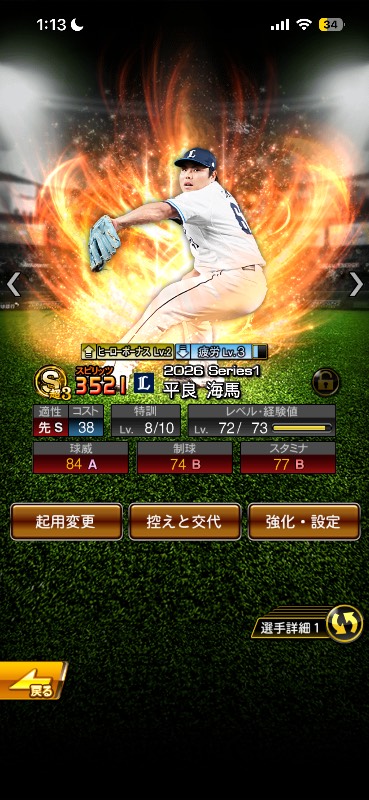Screen dimensions: 369x800
Task: Switch view with 選手詳細 1 toggle
Action: coord(307,624)
